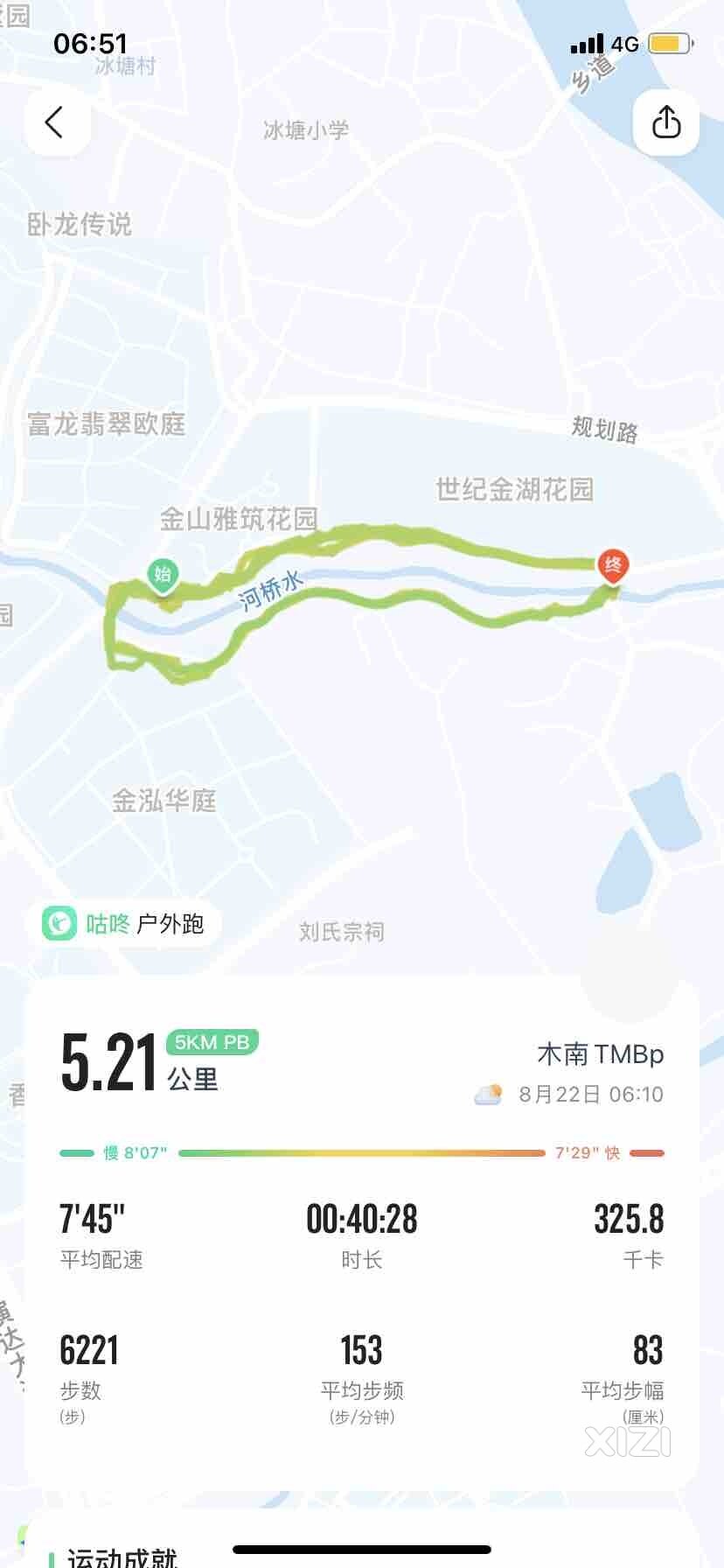Go back using the arrow button
The image size is (724, 1568).
pyautogui.click(x=56, y=122)
